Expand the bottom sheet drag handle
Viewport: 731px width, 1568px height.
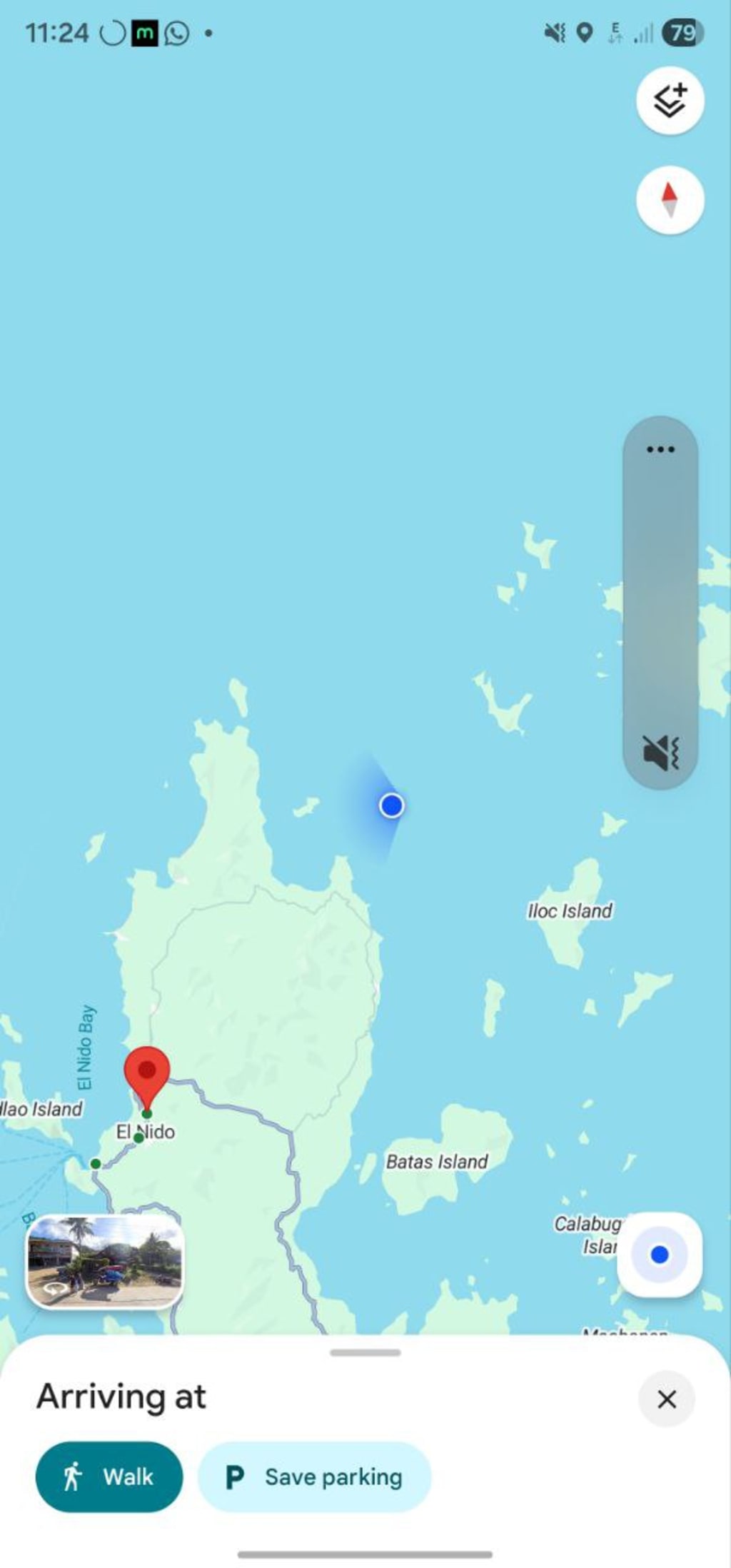click(365, 1352)
